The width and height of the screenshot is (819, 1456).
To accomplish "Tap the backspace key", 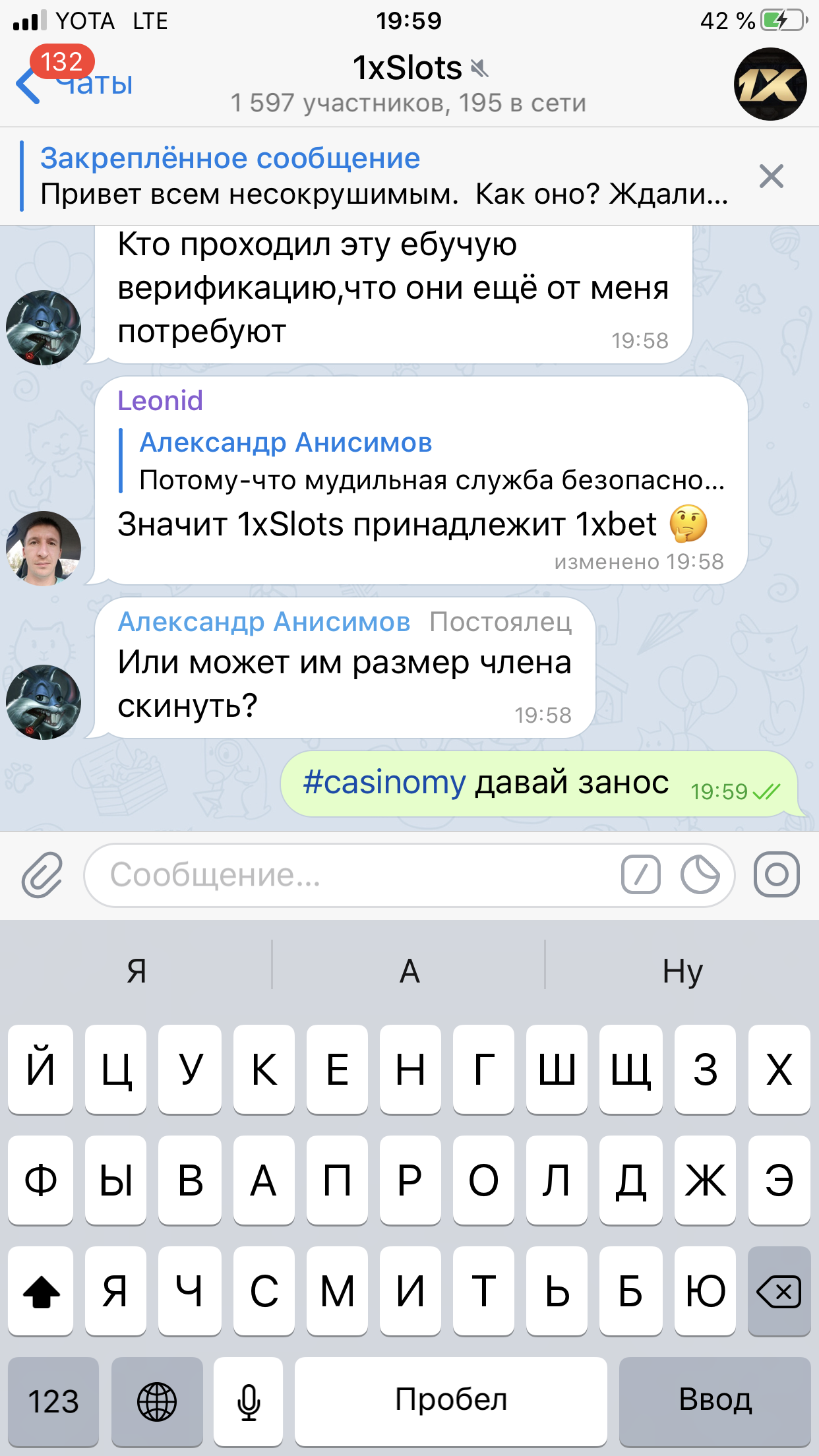I will (779, 1292).
